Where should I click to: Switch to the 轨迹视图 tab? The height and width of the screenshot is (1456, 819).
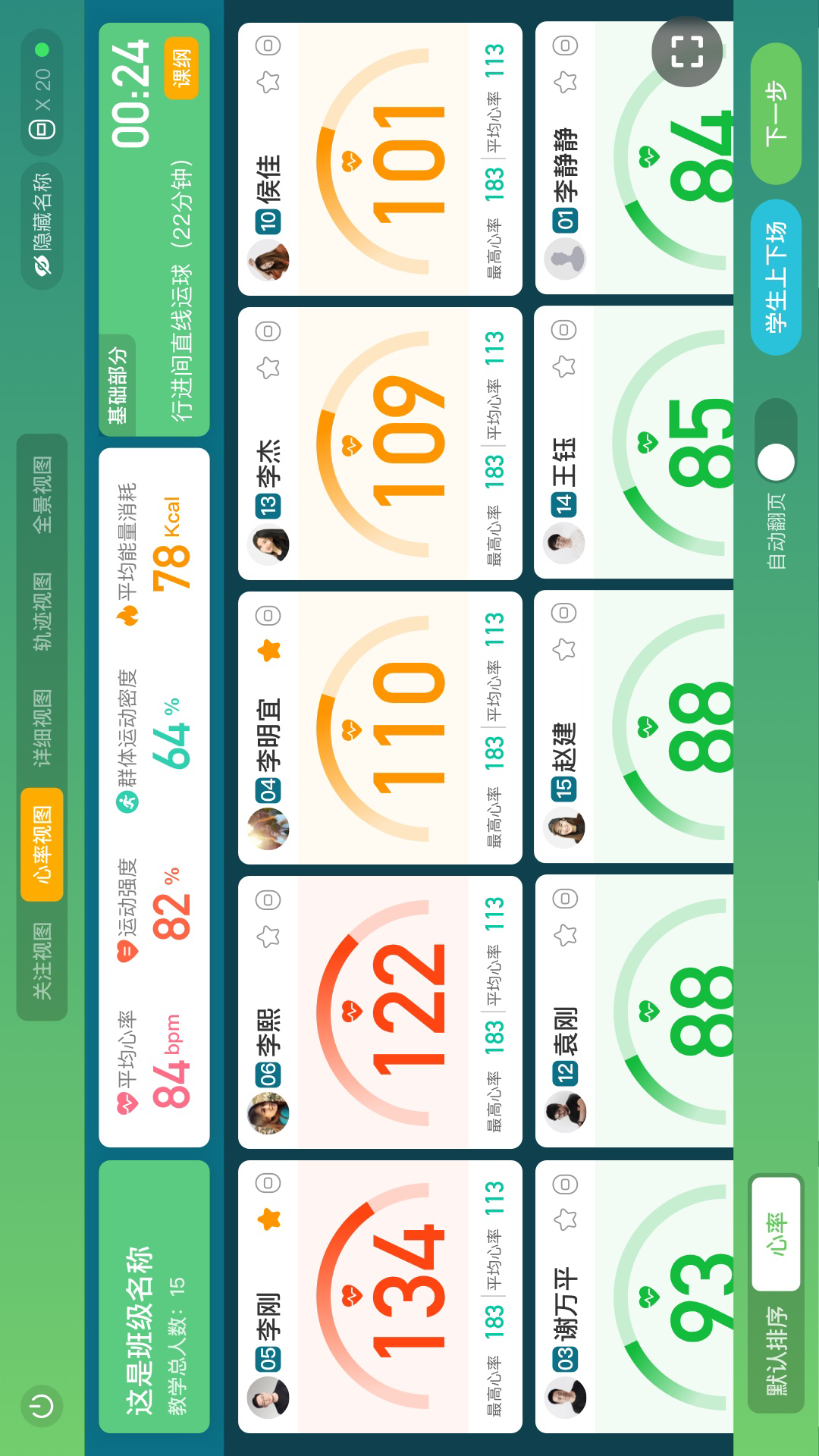click(42, 611)
